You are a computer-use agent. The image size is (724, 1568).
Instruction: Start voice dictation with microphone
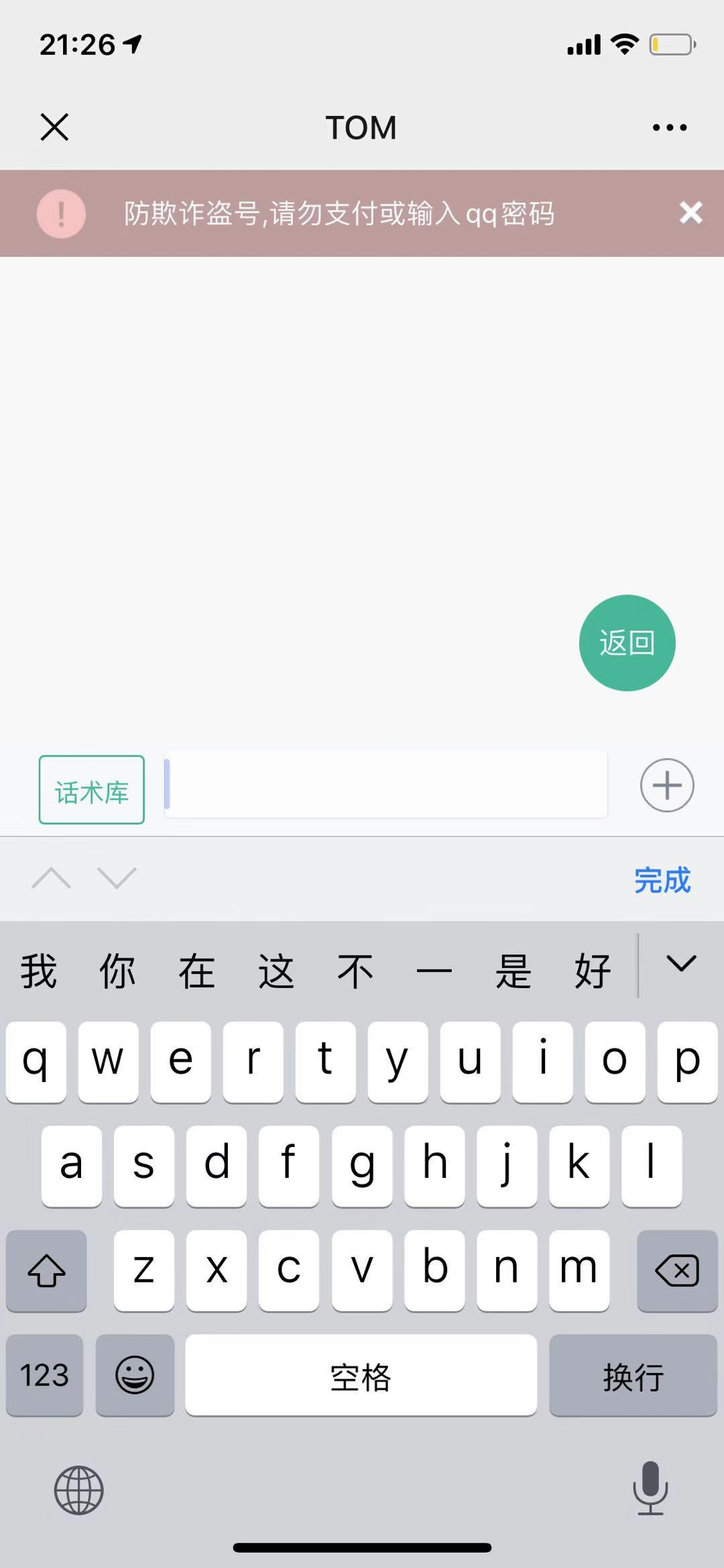(x=650, y=1488)
